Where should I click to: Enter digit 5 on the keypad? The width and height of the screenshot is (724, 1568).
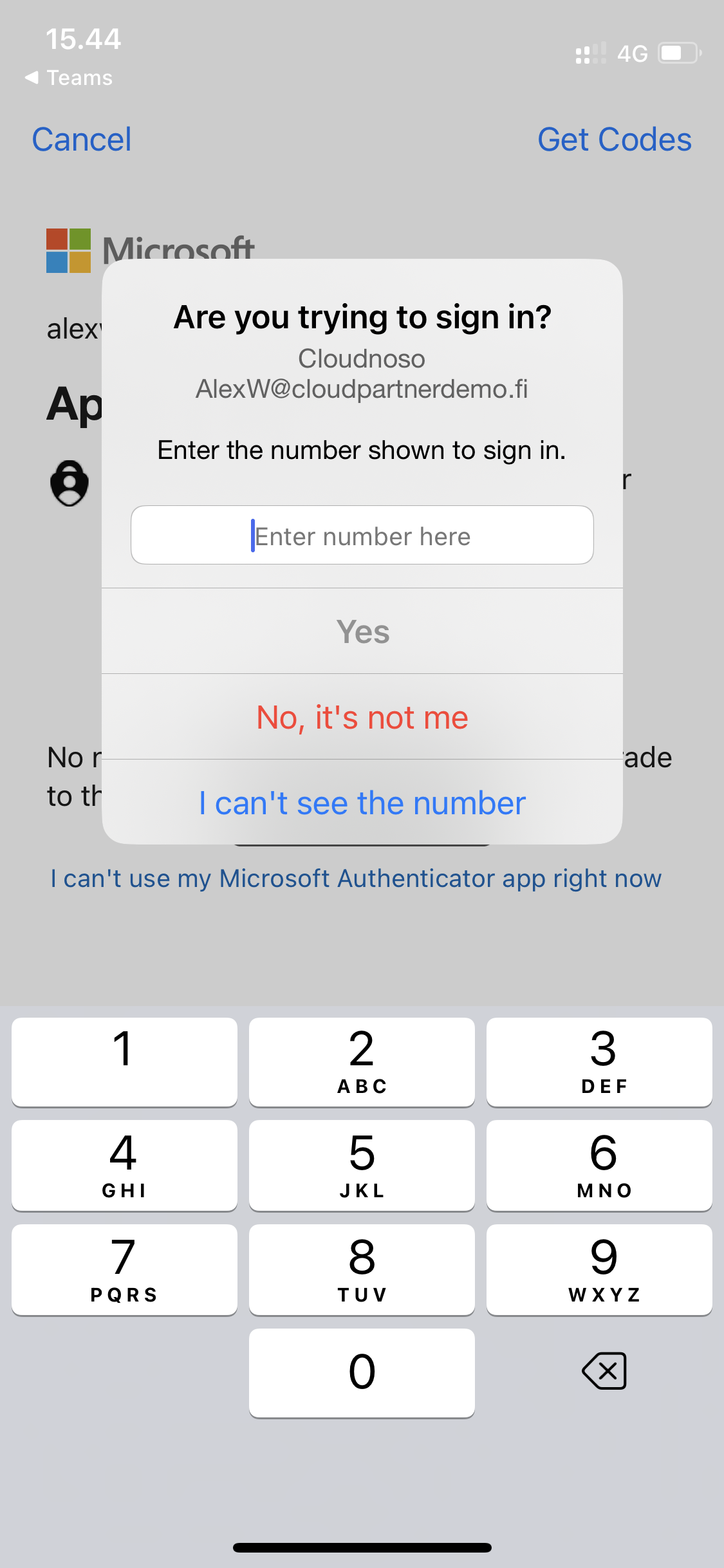tap(362, 1165)
